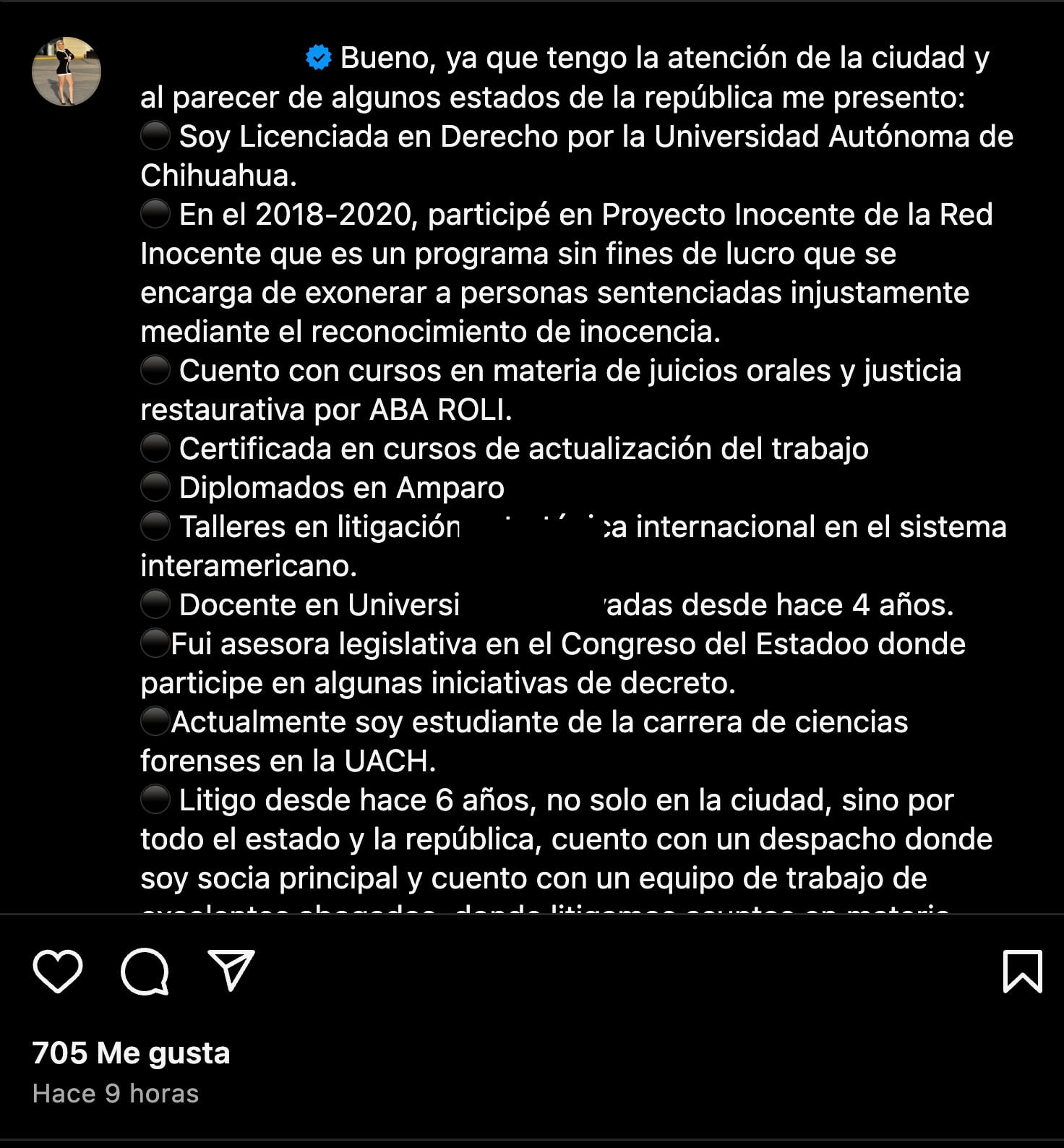View who liked: 705 Me gusta
This screenshot has width=1064, height=1148.
[131, 1053]
